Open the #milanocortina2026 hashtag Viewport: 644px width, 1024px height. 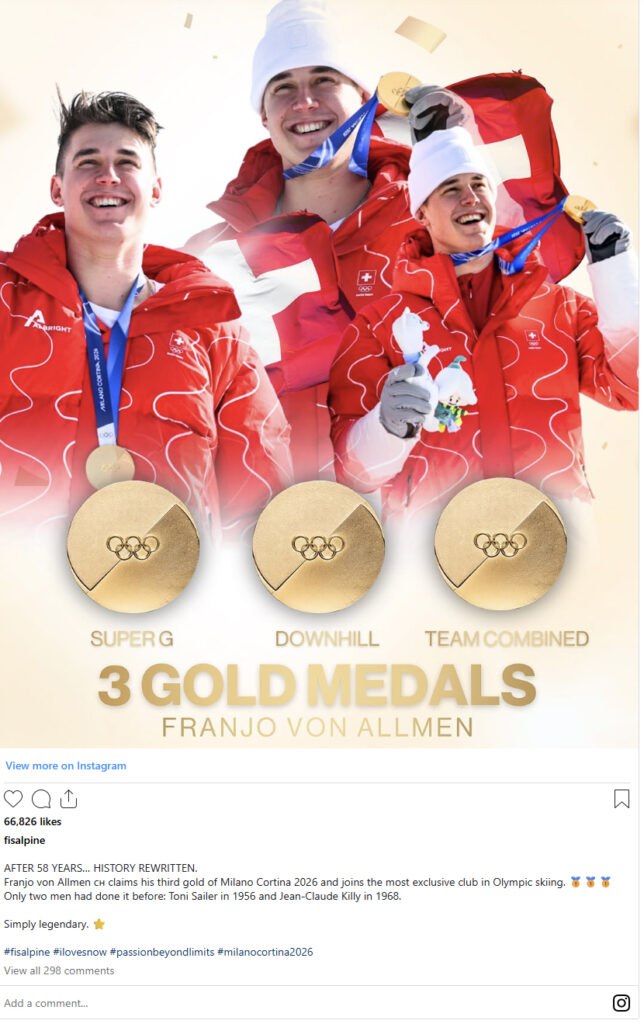click(x=264, y=952)
